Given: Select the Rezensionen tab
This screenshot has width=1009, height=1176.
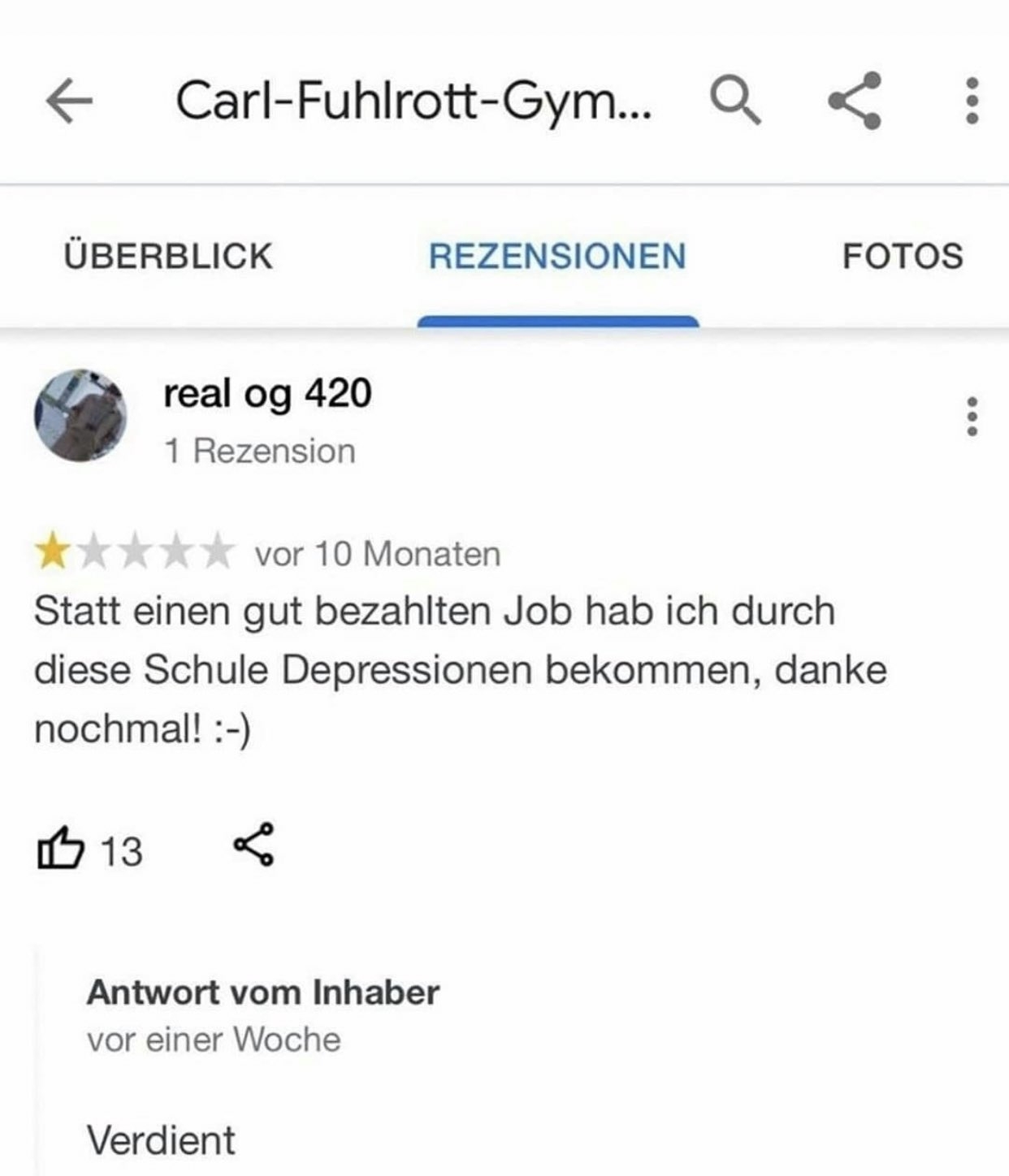Looking at the screenshot, I should pyautogui.click(x=557, y=256).
